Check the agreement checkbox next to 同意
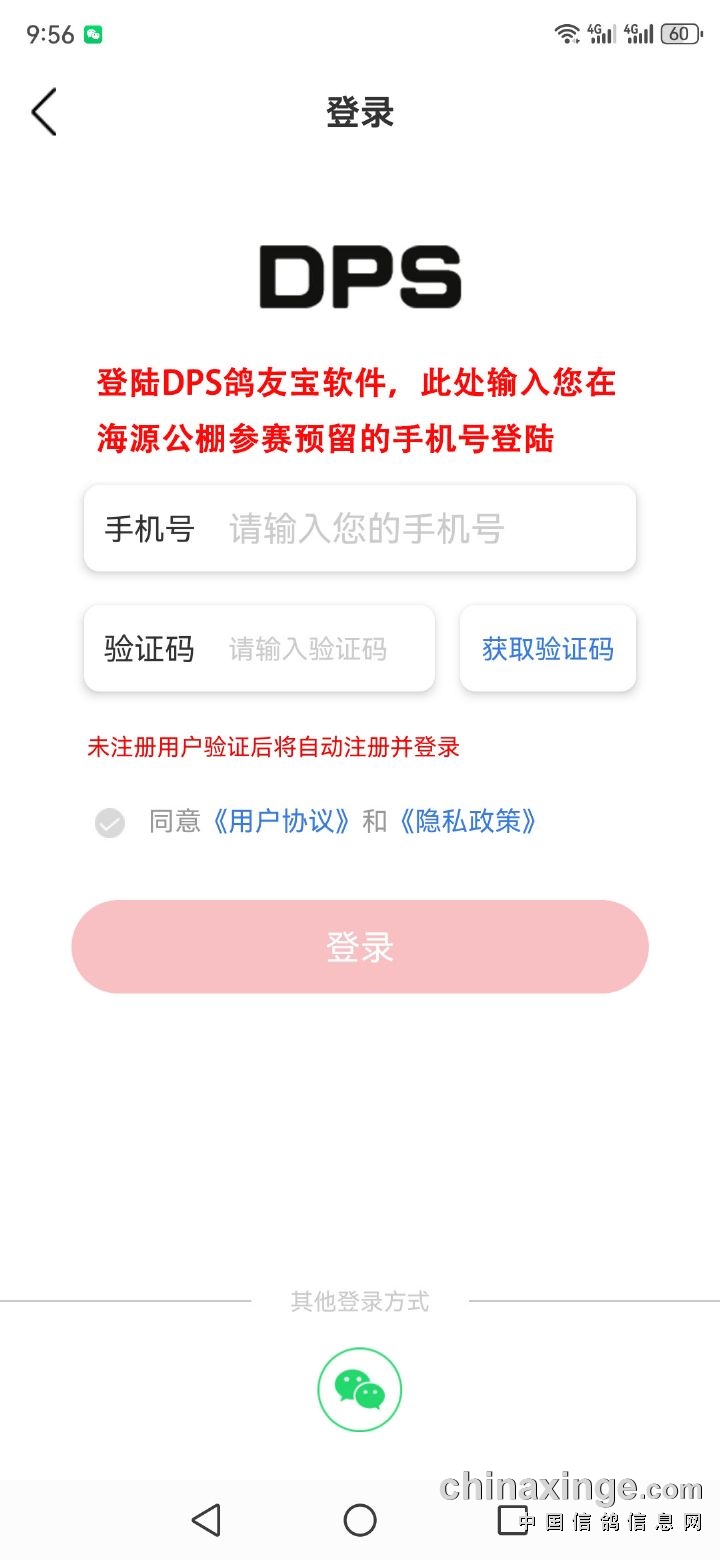Image resolution: width=720 pixels, height=1560 pixels. (x=110, y=823)
